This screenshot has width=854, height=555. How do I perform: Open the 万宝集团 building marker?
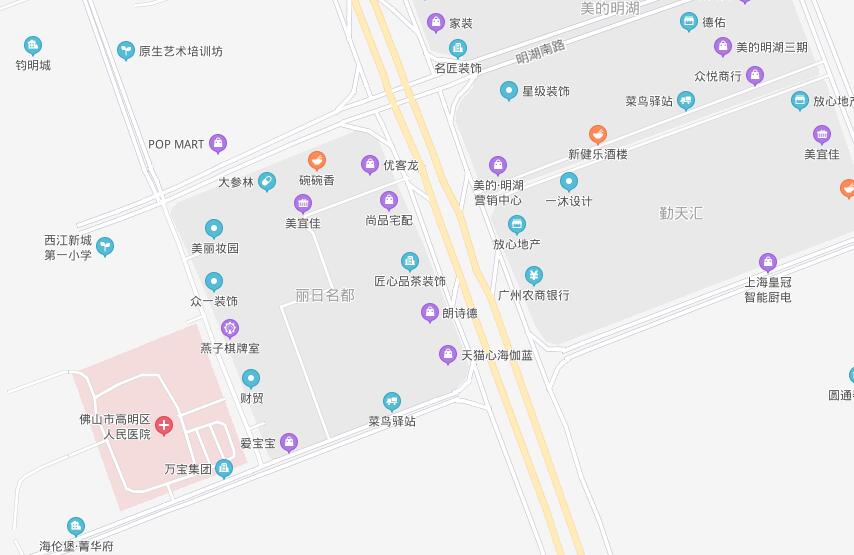click(224, 468)
